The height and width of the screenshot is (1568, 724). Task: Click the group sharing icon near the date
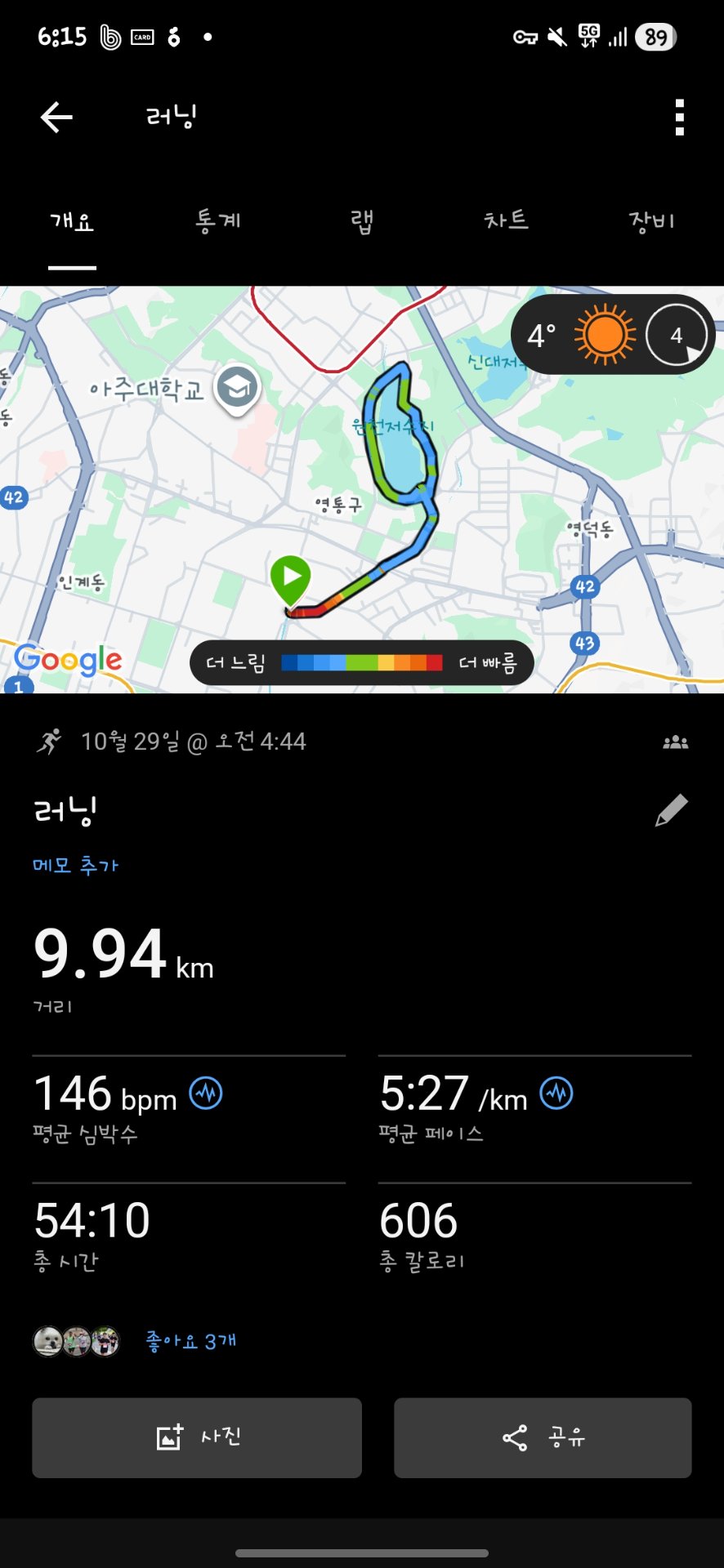click(677, 741)
